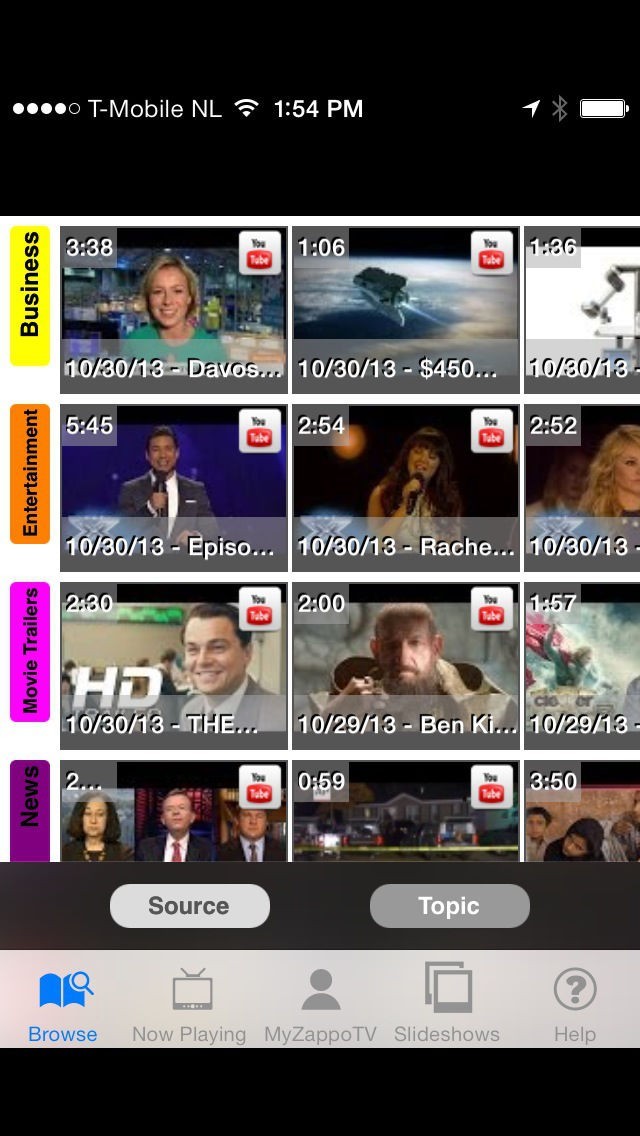Open the MyZappoTV tab
640x1136 pixels.
320,1003
